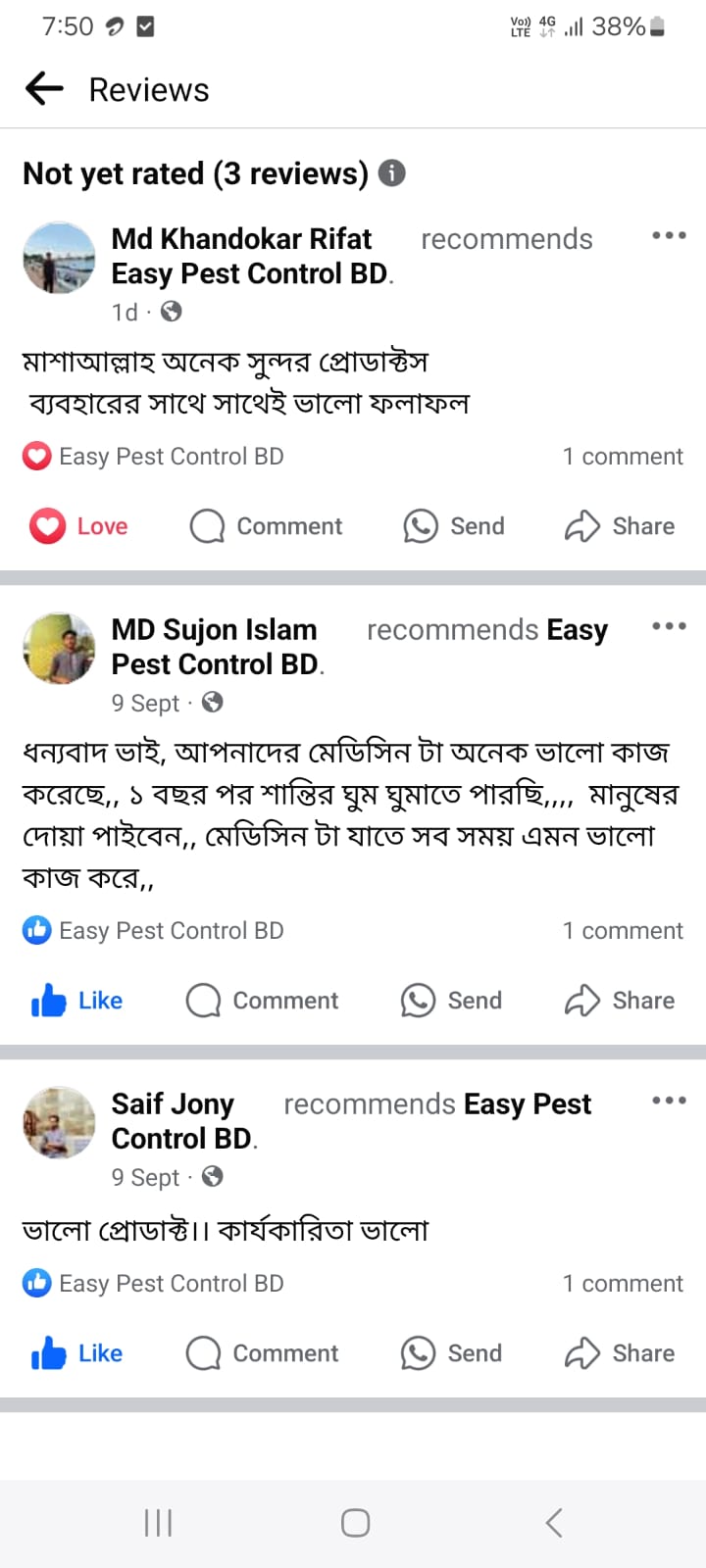The width and height of the screenshot is (706, 1568).
Task: Open options menu on Saif Jony's review
Action: pyautogui.click(x=669, y=1101)
